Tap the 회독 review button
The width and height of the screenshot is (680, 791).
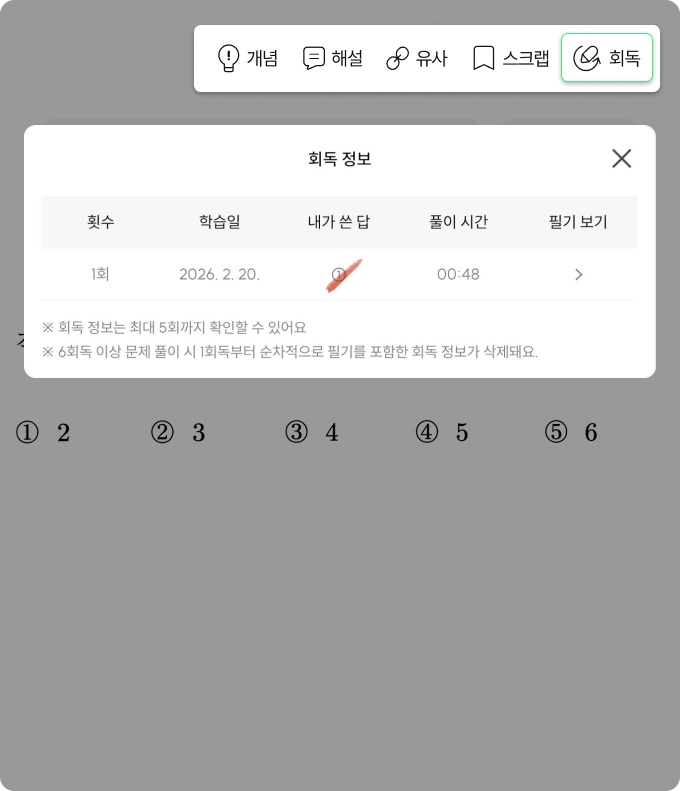pyautogui.click(x=607, y=58)
